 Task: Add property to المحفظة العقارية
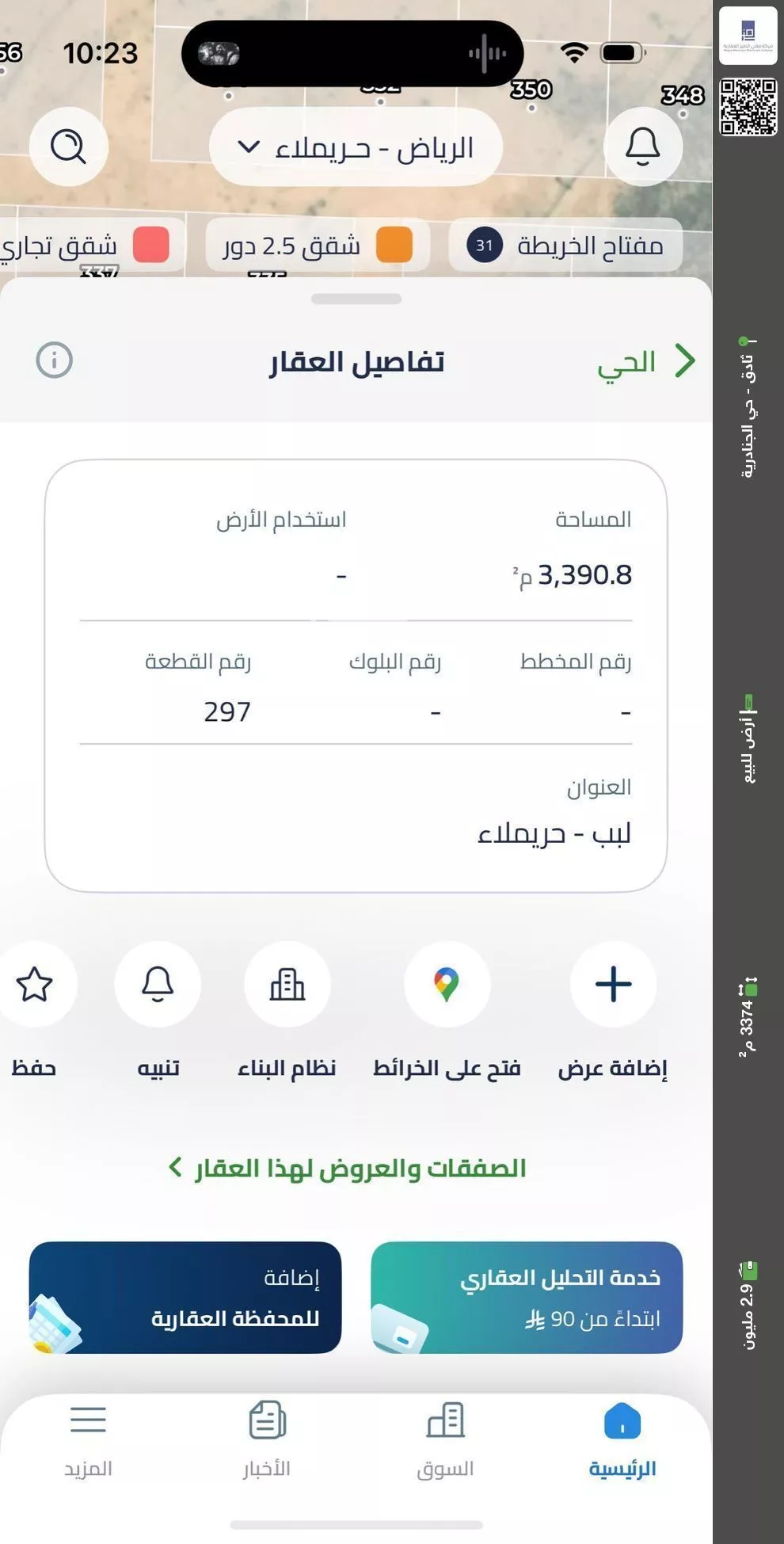coord(185,1298)
